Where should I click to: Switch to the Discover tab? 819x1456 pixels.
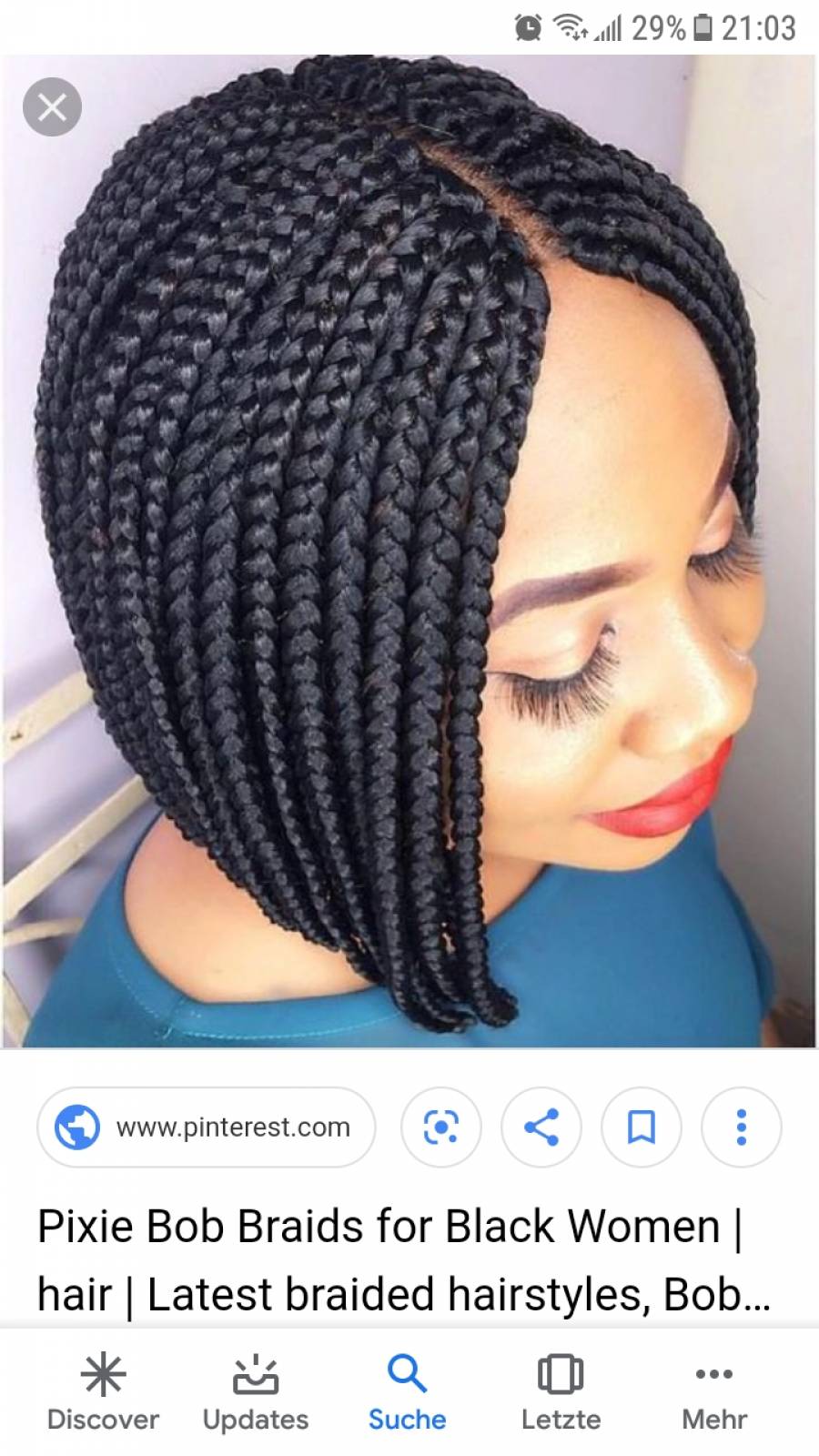(103, 1392)
